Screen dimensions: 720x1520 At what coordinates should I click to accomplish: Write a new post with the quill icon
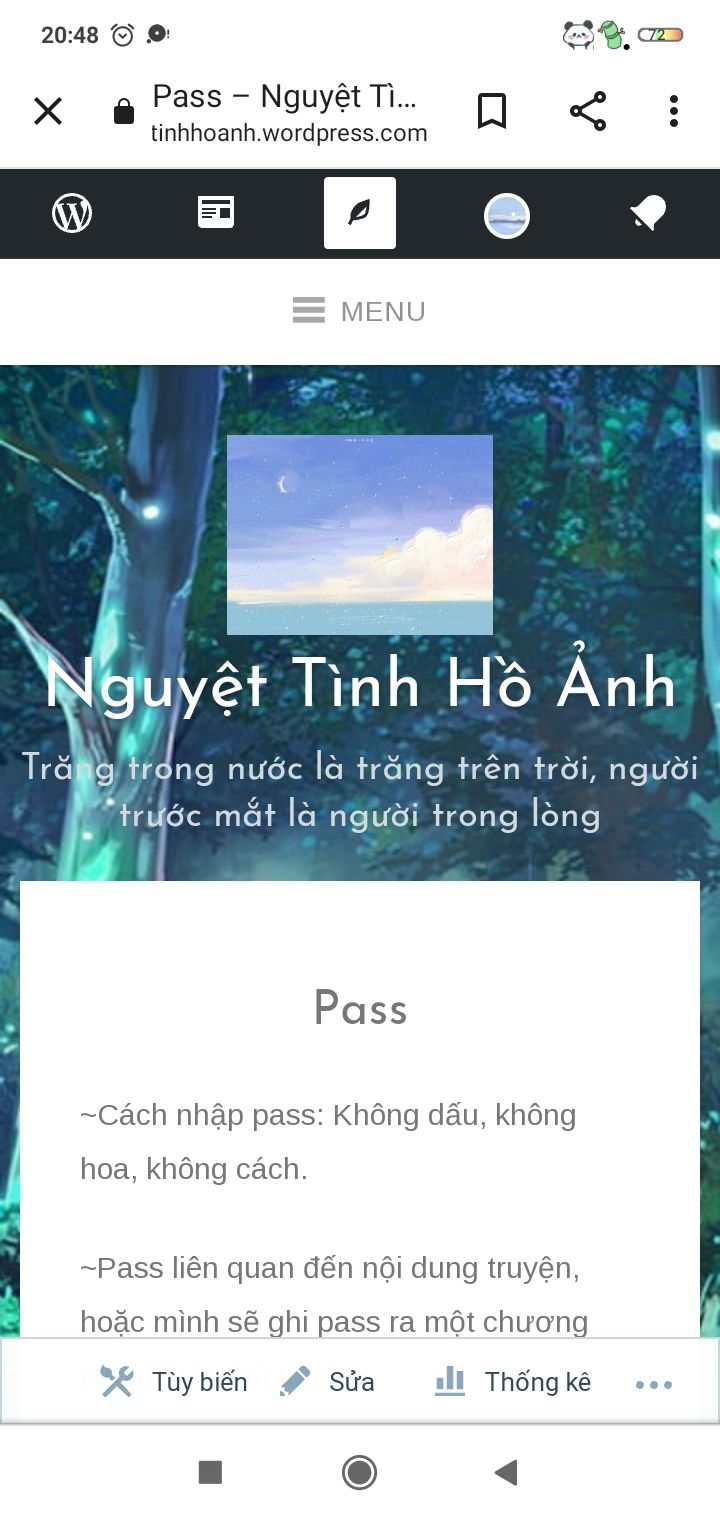tap(360, 213)
